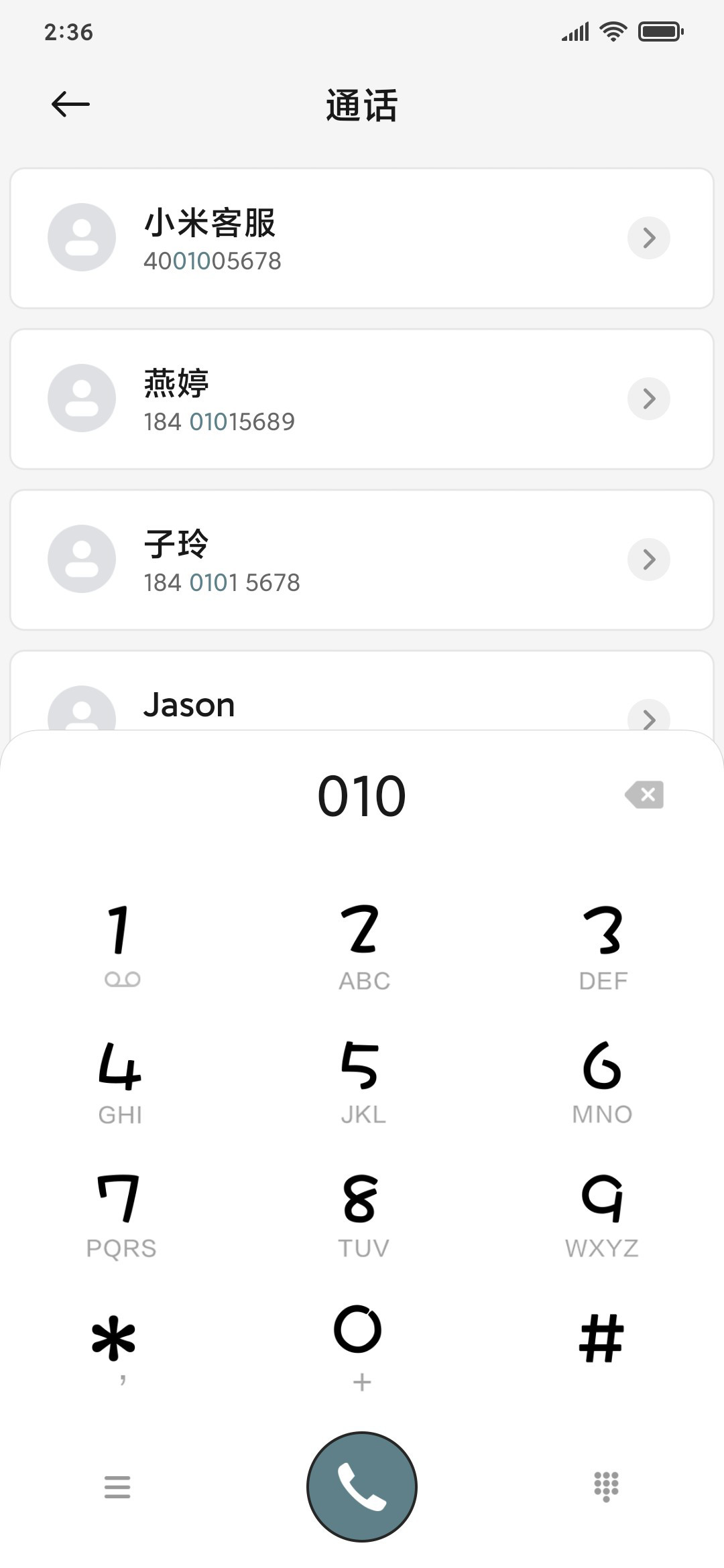The image size is (724, 1568).
Task: Tap the hash key
Action: click(x=603, y=1340)
